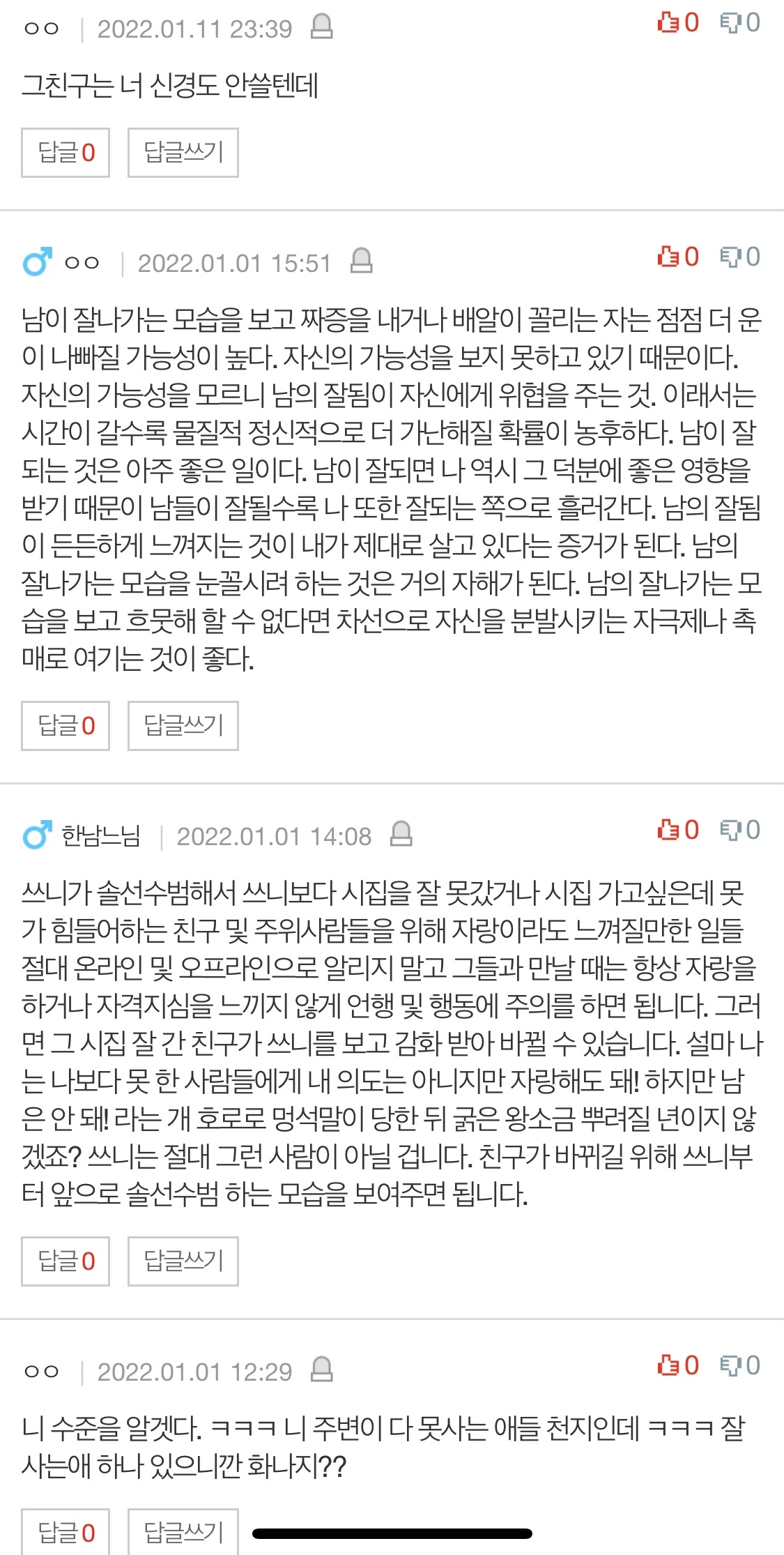Open replies under the 23:39 comment
Viewport: 784px width, 1555px height.
point(66,153)
